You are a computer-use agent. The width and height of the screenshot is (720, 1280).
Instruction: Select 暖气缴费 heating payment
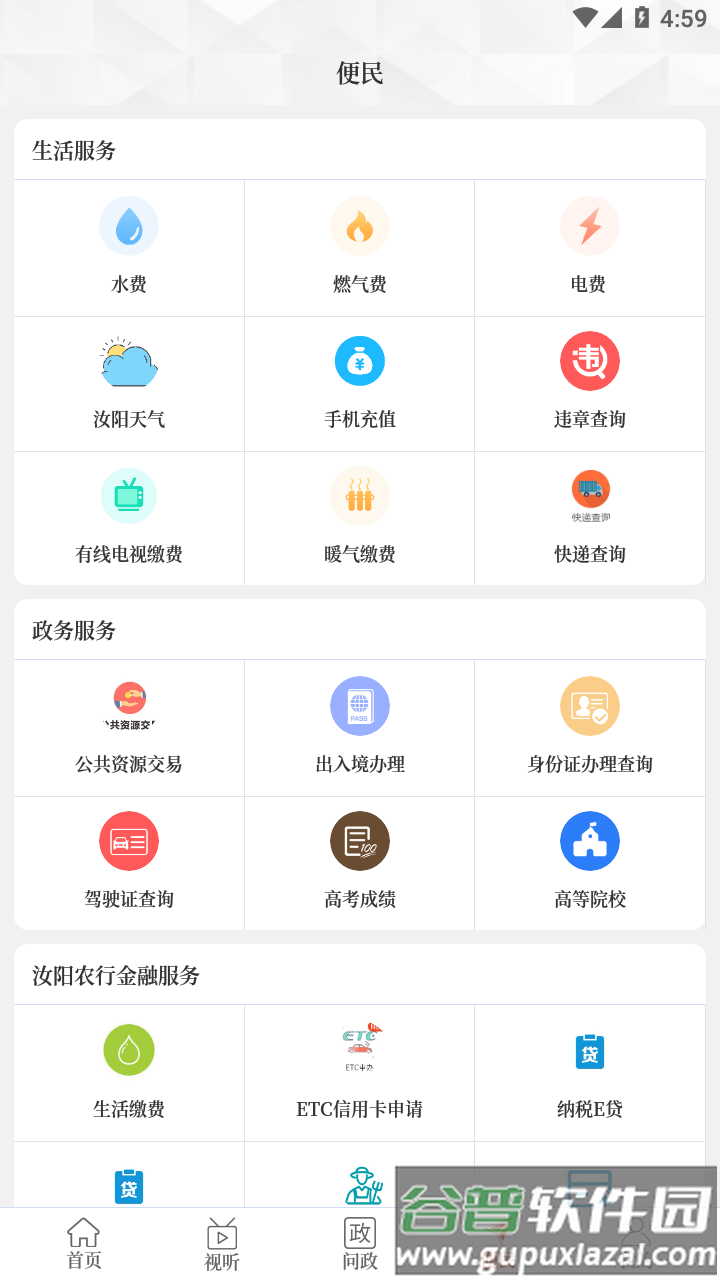point(359,517)
